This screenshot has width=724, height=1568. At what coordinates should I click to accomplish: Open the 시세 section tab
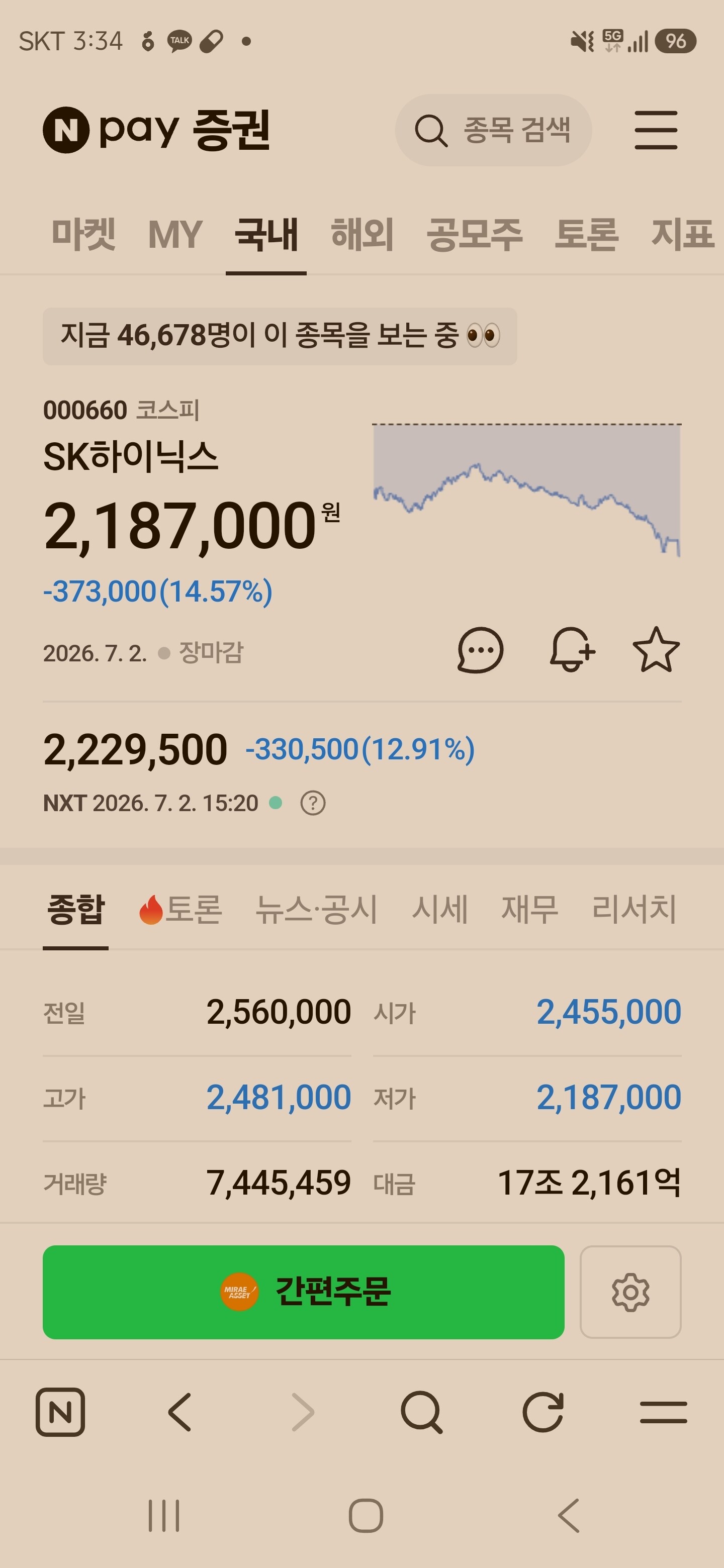[x=439, y=910]
